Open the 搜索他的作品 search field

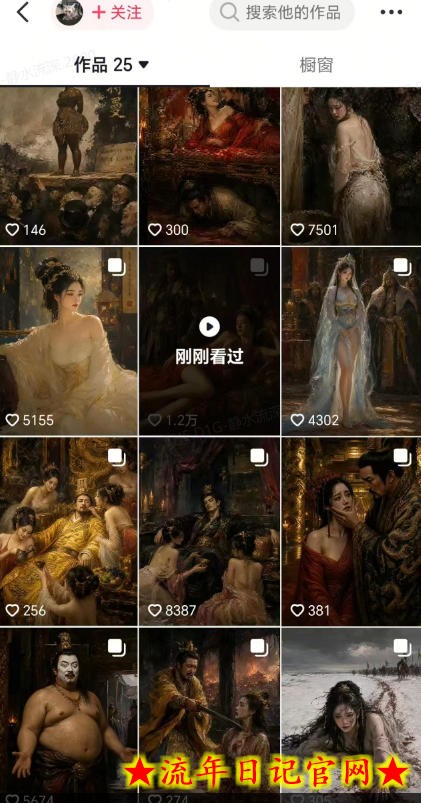pos(282,12)
